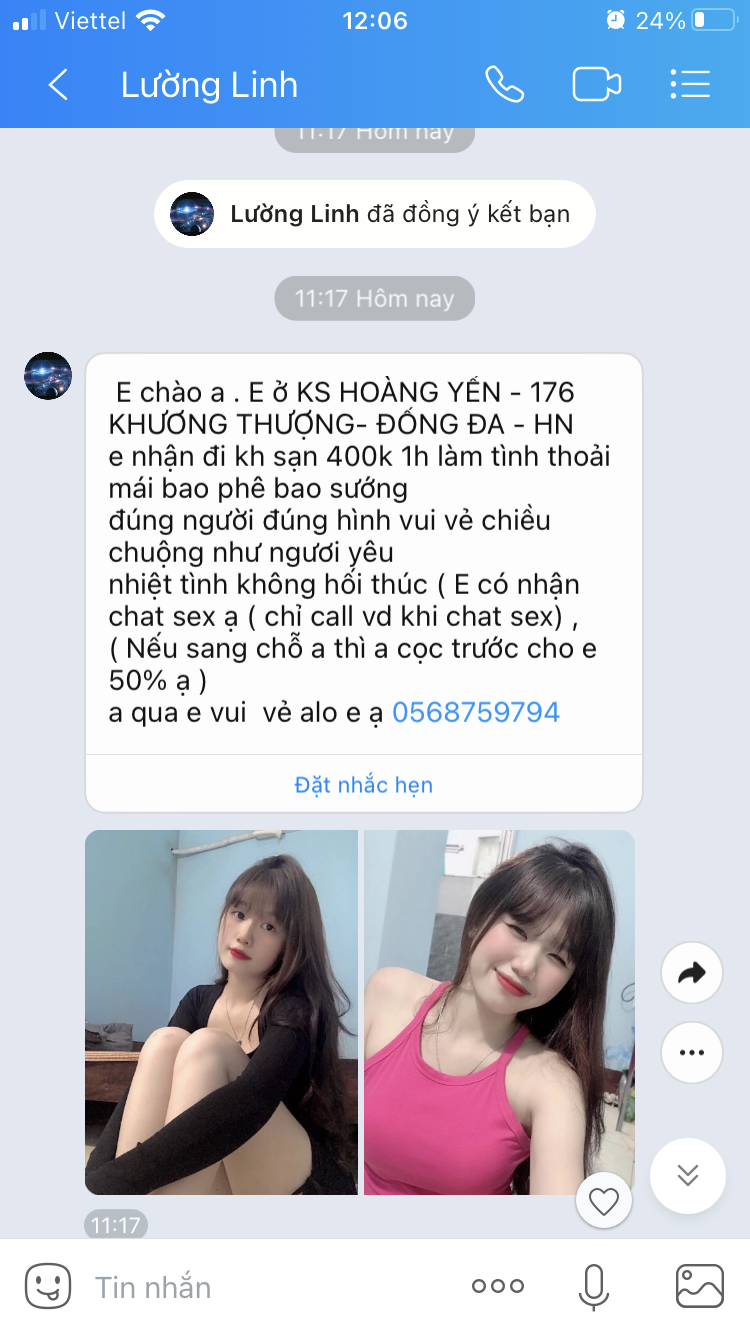Image resolution: width=750 pixels, height=1334 pixels.
Task: Tap Đặt nhắc hẹn button
Action: pyautogui.click(x=363, y=784)
